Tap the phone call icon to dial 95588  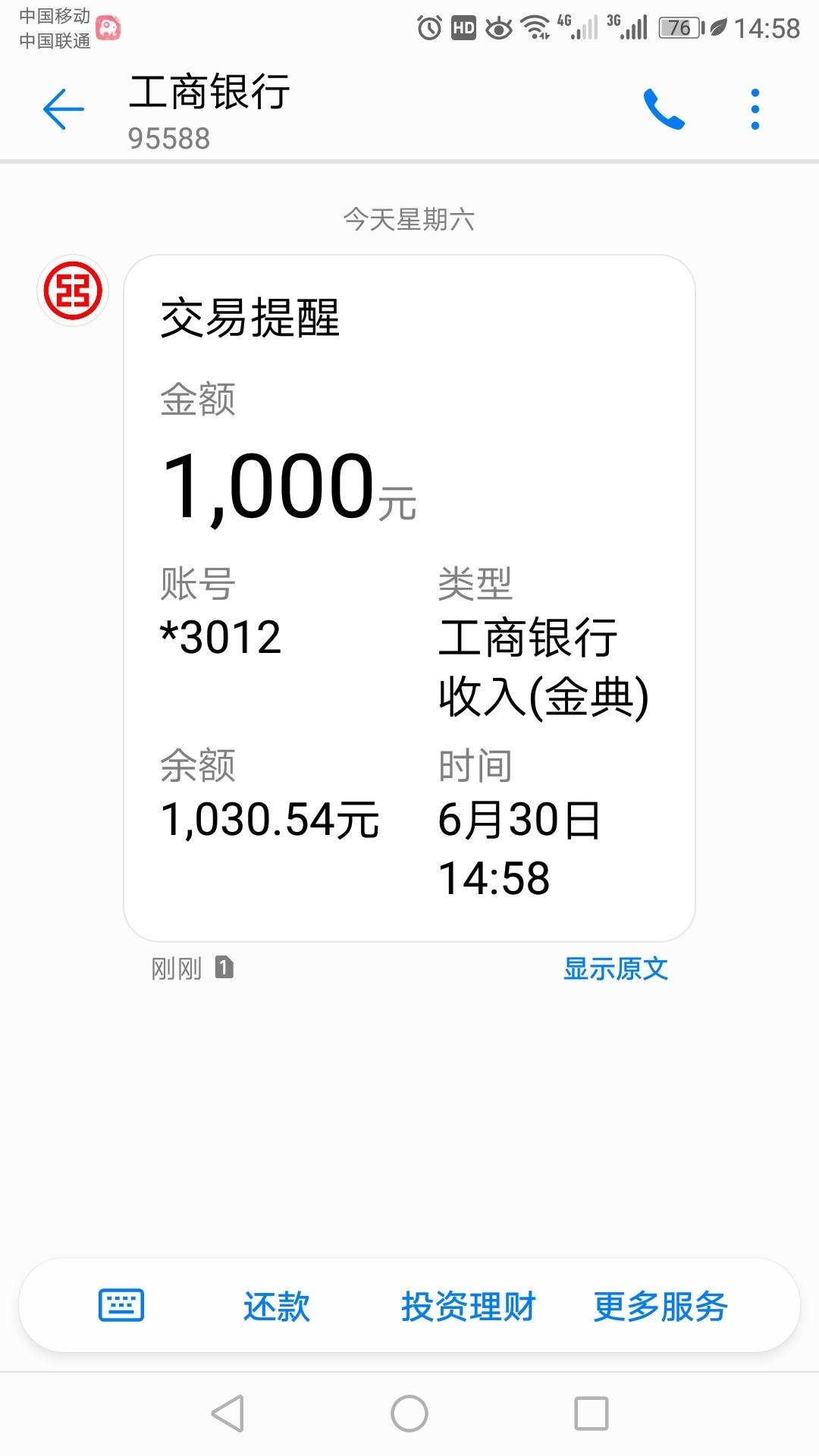click(x=665, y=108)
